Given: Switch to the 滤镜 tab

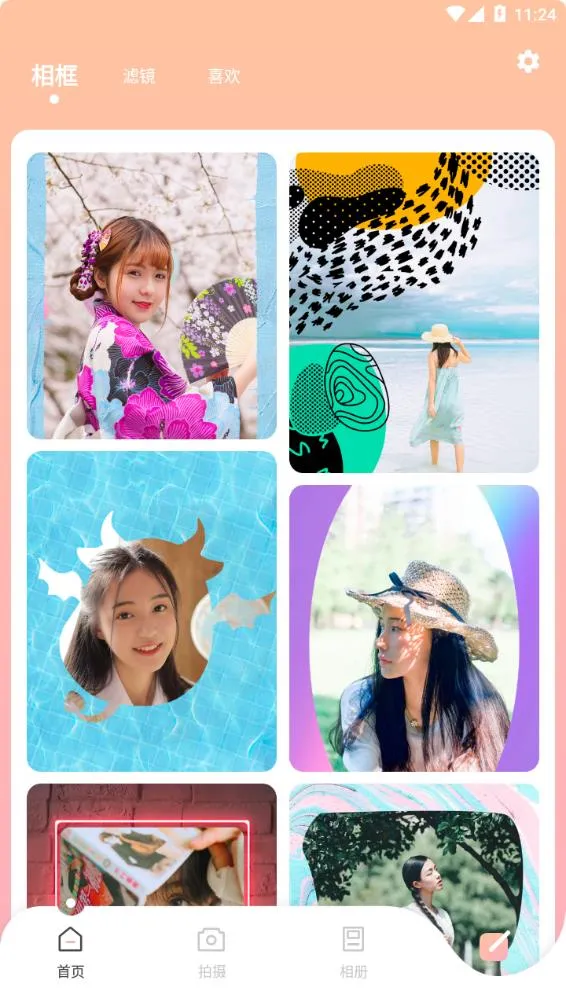Looking at the screenshot, I should 139,76.
